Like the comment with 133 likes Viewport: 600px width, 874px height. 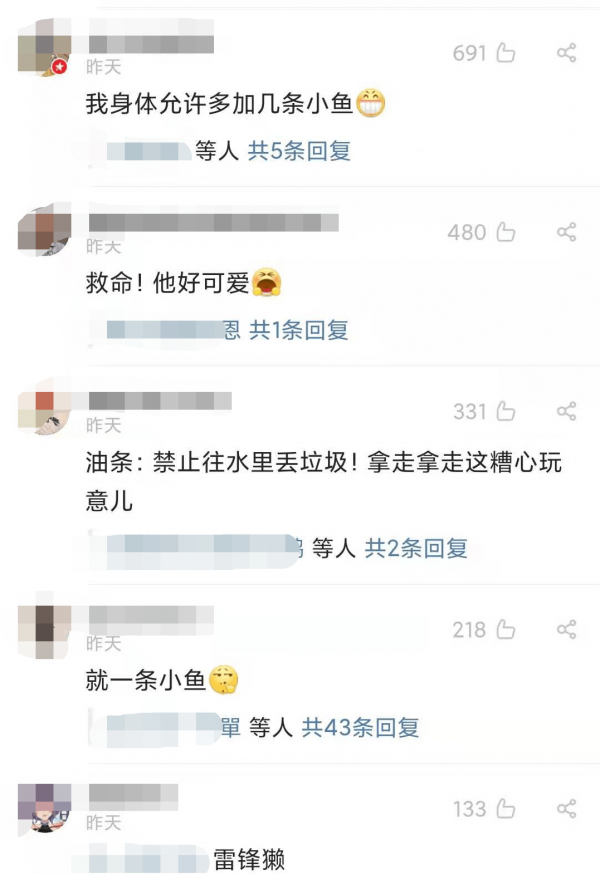click(x=506, y=809)
